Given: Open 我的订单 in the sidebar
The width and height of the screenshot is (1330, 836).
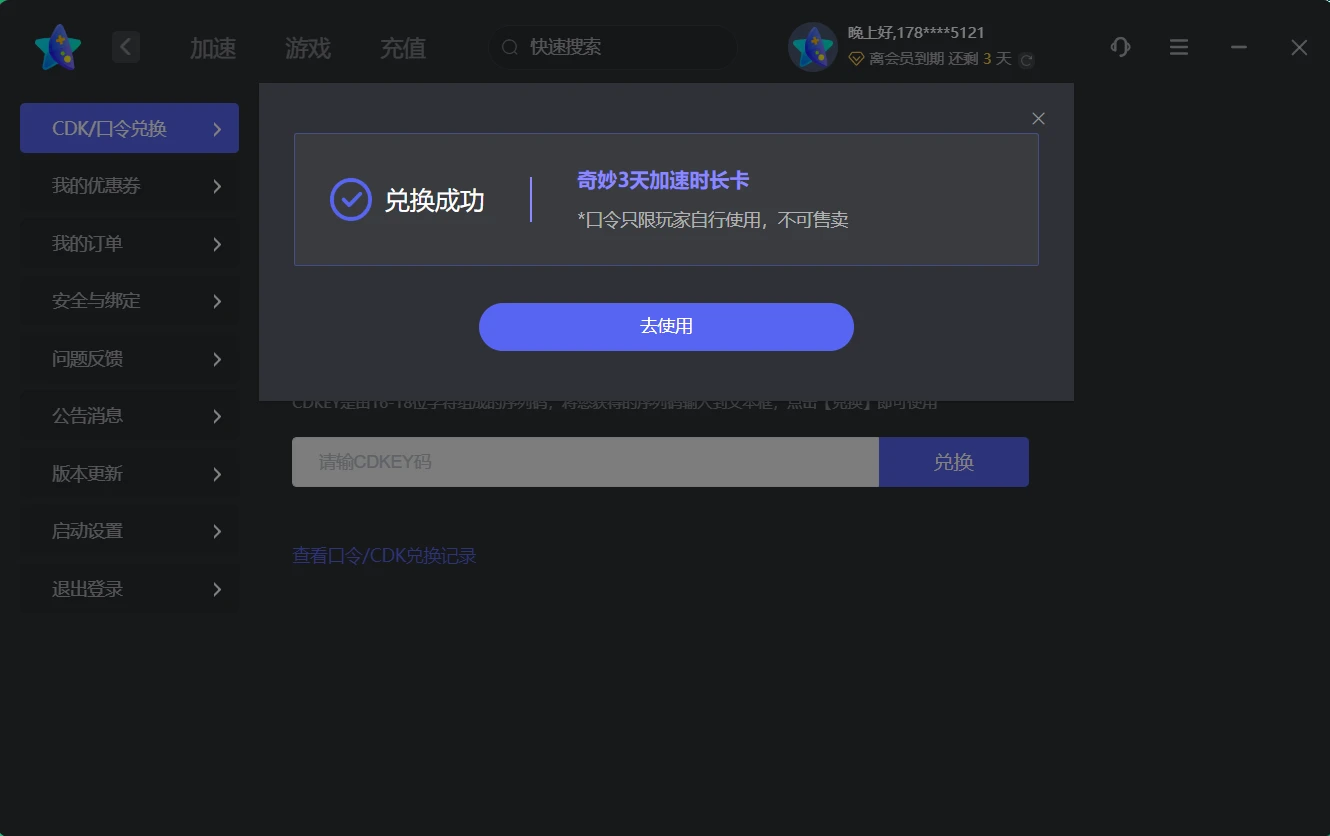Looking at the screenshot, I should (x=129, y=244).
